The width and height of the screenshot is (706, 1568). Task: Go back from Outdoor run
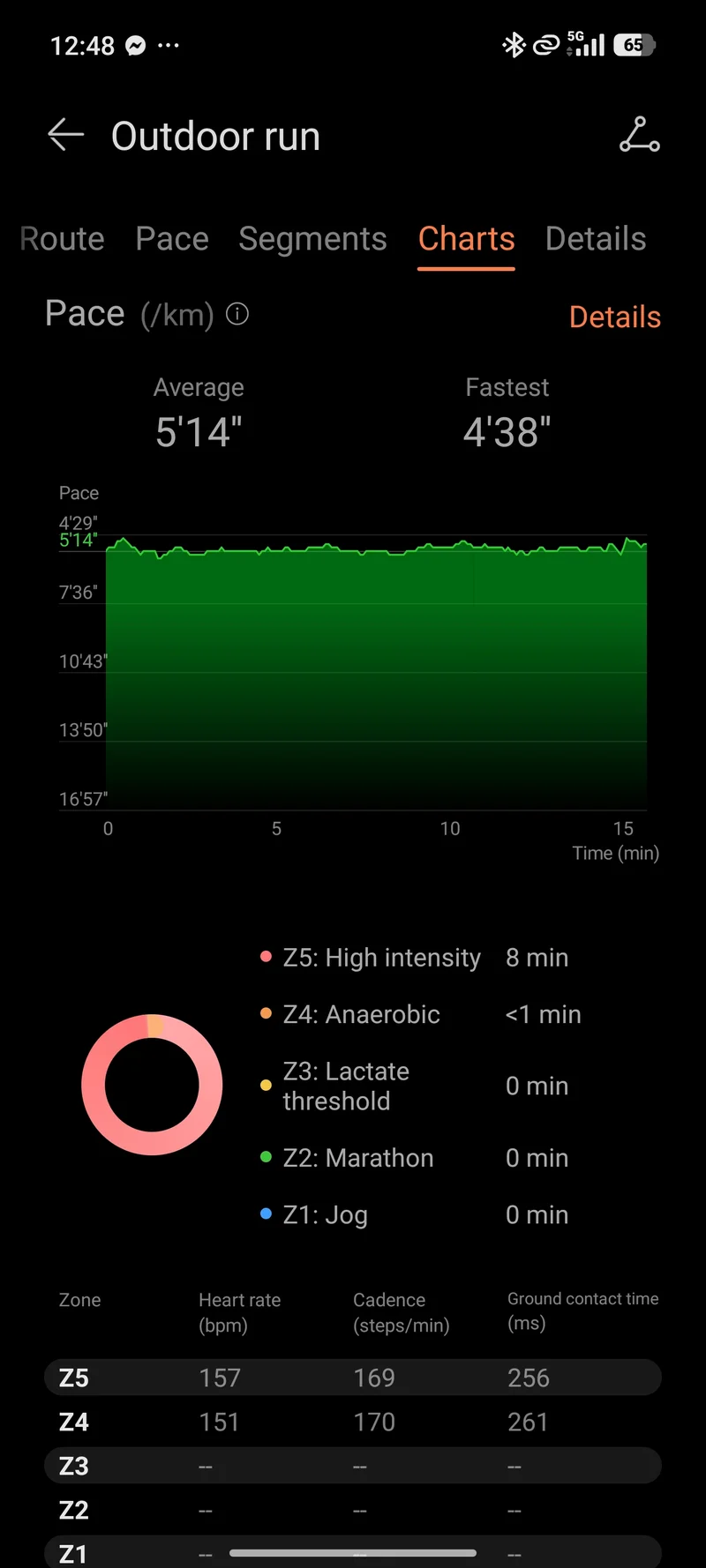point(65,135)
